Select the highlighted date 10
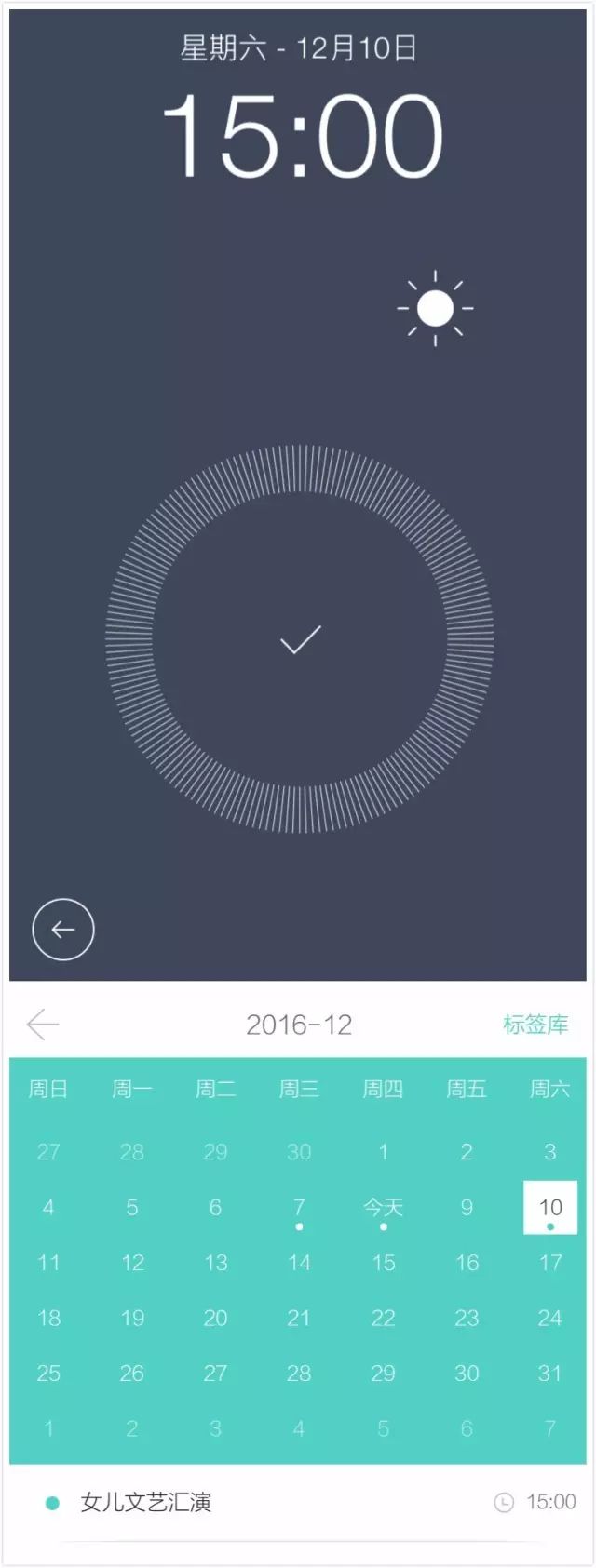Viewport: 596px width, 1568px height. coord(550,1208)
